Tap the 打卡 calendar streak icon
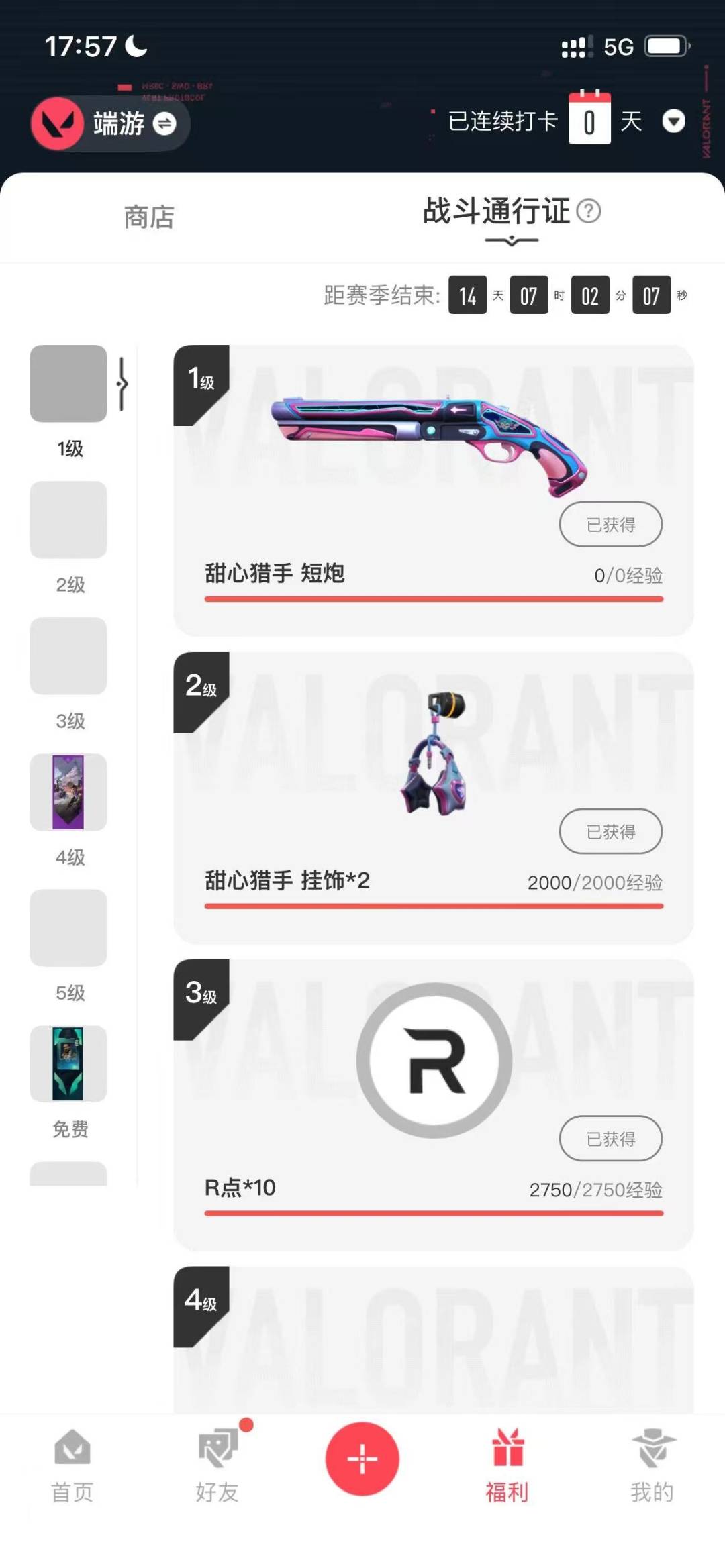 tap(589, 121)
